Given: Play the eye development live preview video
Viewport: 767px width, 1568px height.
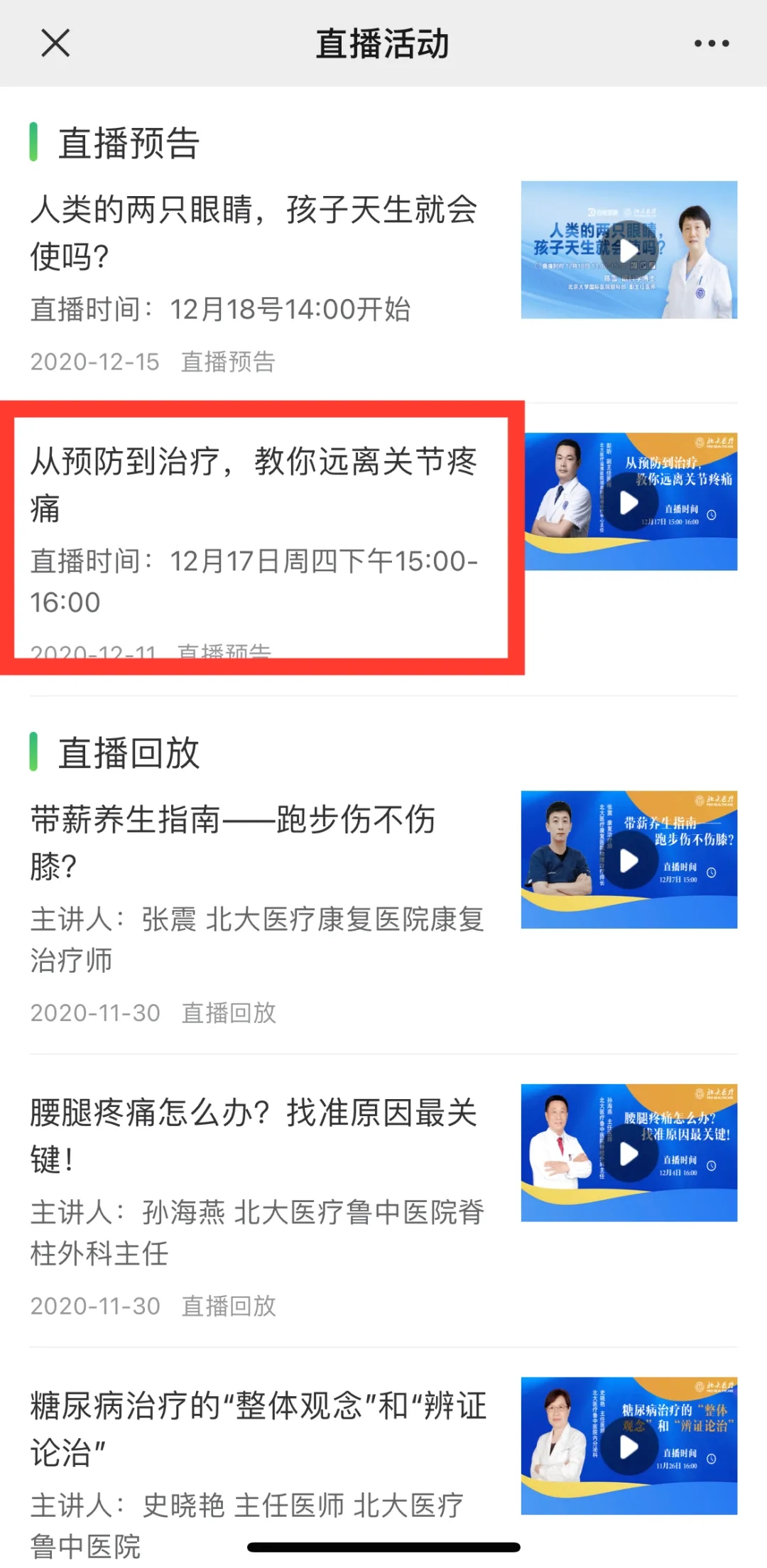Looking at the screenshot, I should 628,252.
